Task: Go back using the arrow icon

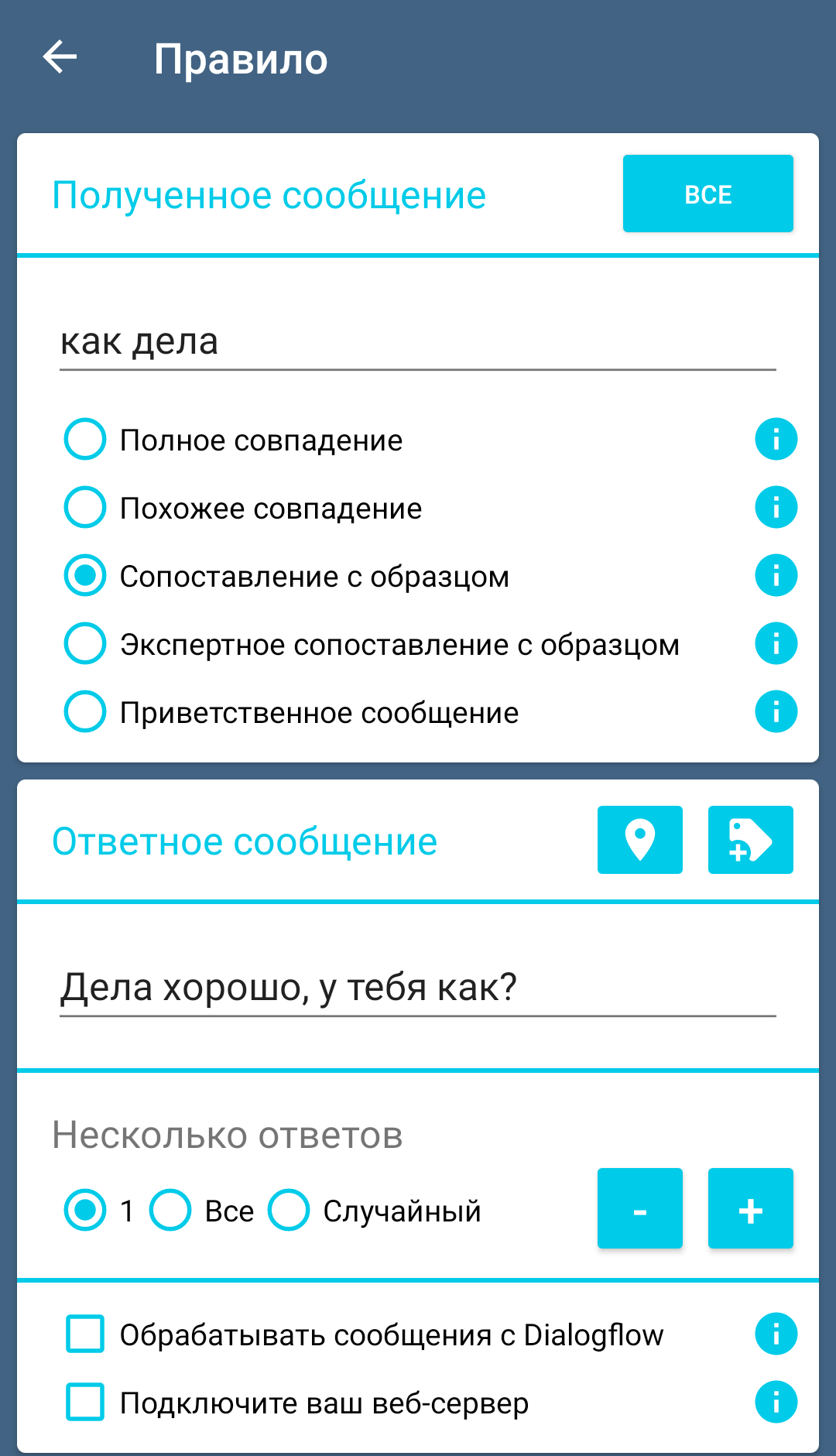Action: pyautogui.click(x=60, y=57)
